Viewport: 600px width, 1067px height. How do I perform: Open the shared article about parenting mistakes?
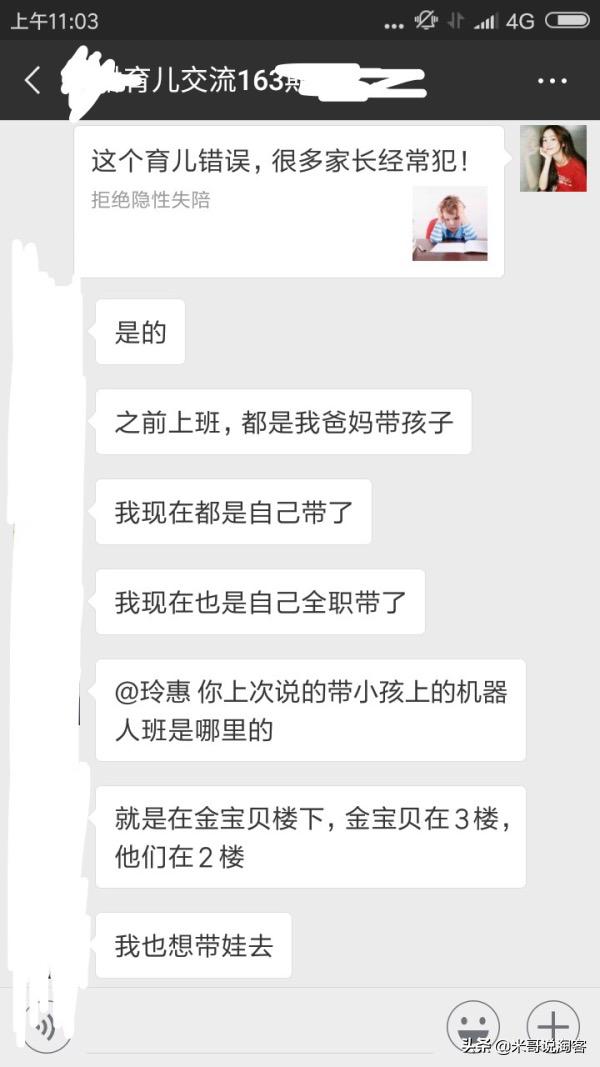point(289,201)
